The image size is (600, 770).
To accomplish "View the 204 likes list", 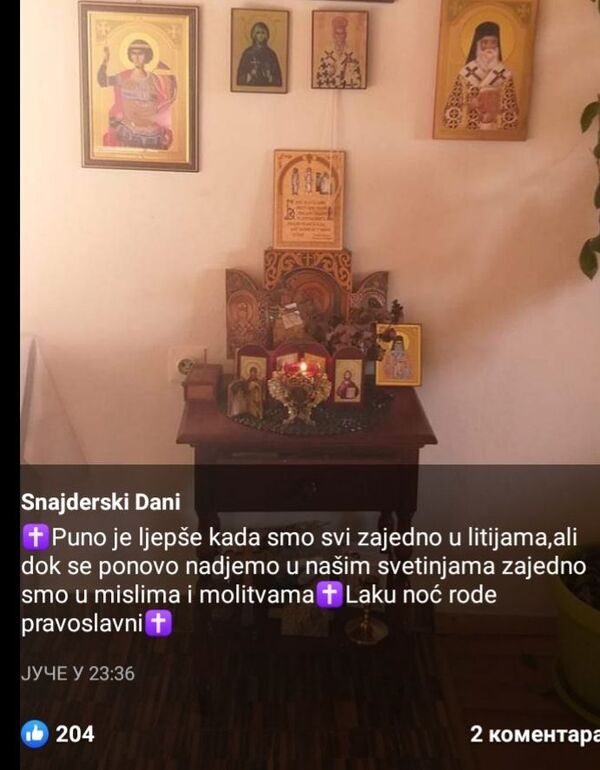I will [58, 734].
